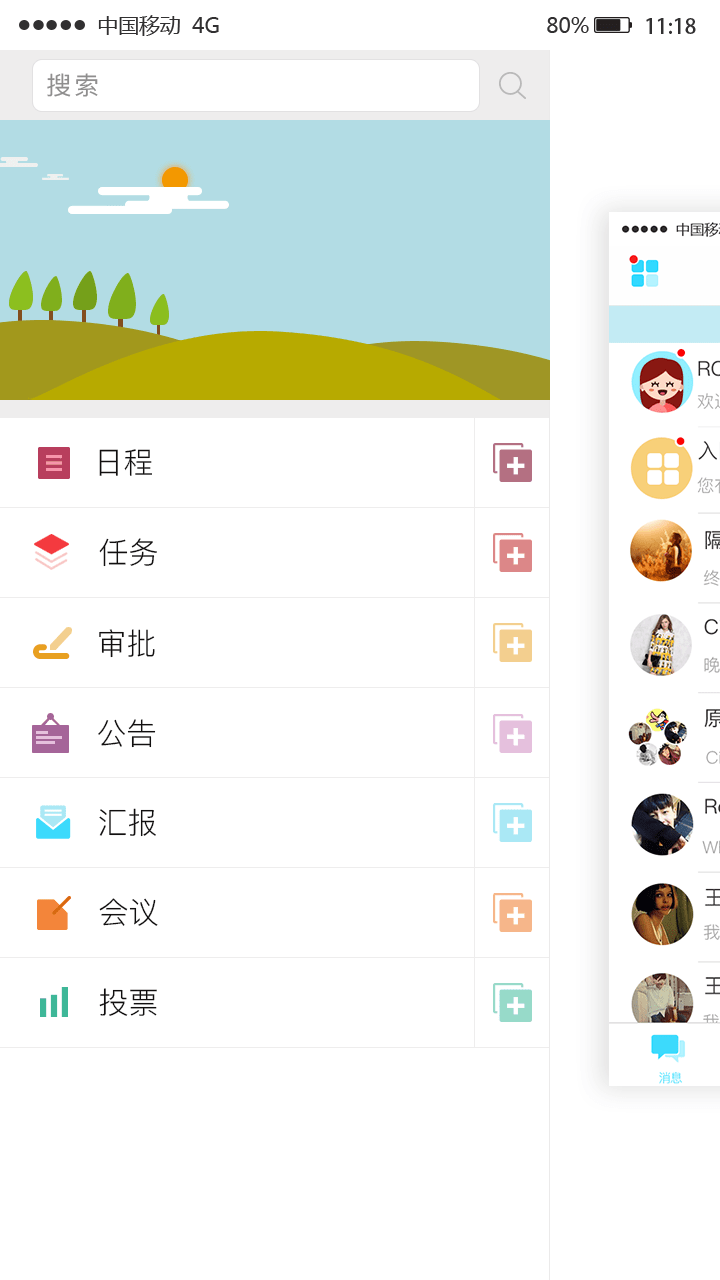Tap the magnifier search icon

(512, 86)
